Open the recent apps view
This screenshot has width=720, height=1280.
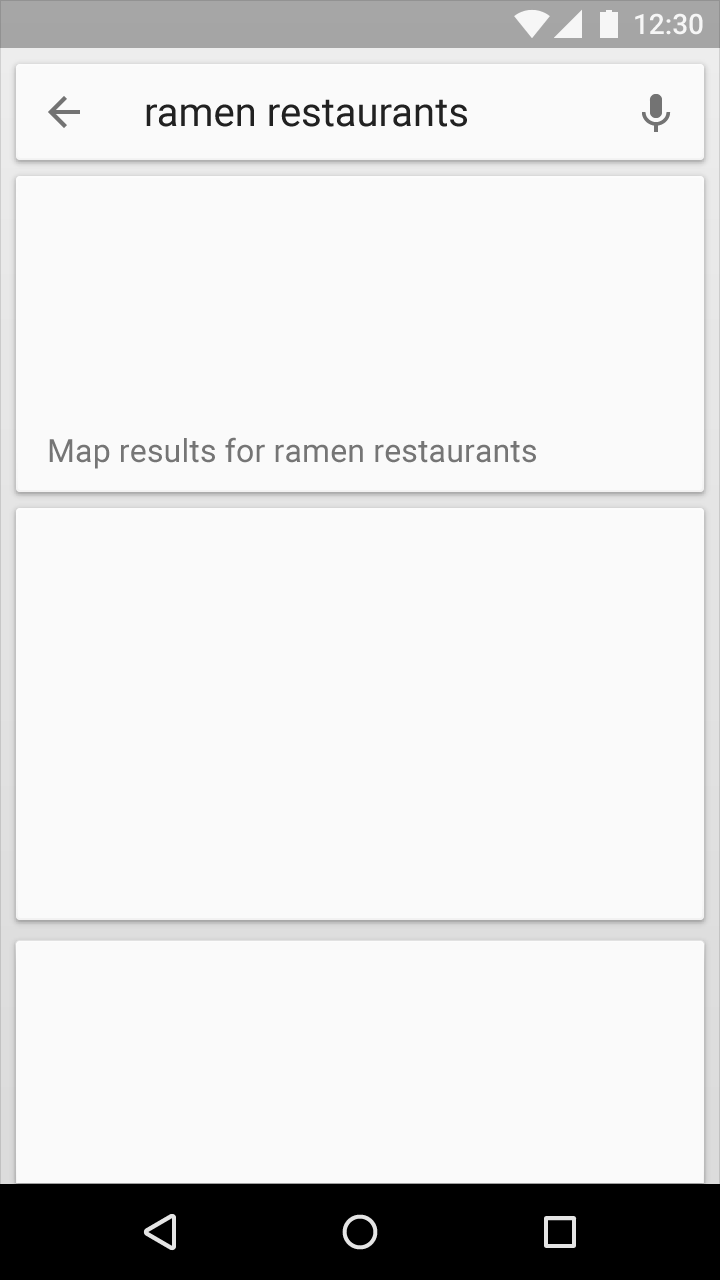tap(560, 1232)
